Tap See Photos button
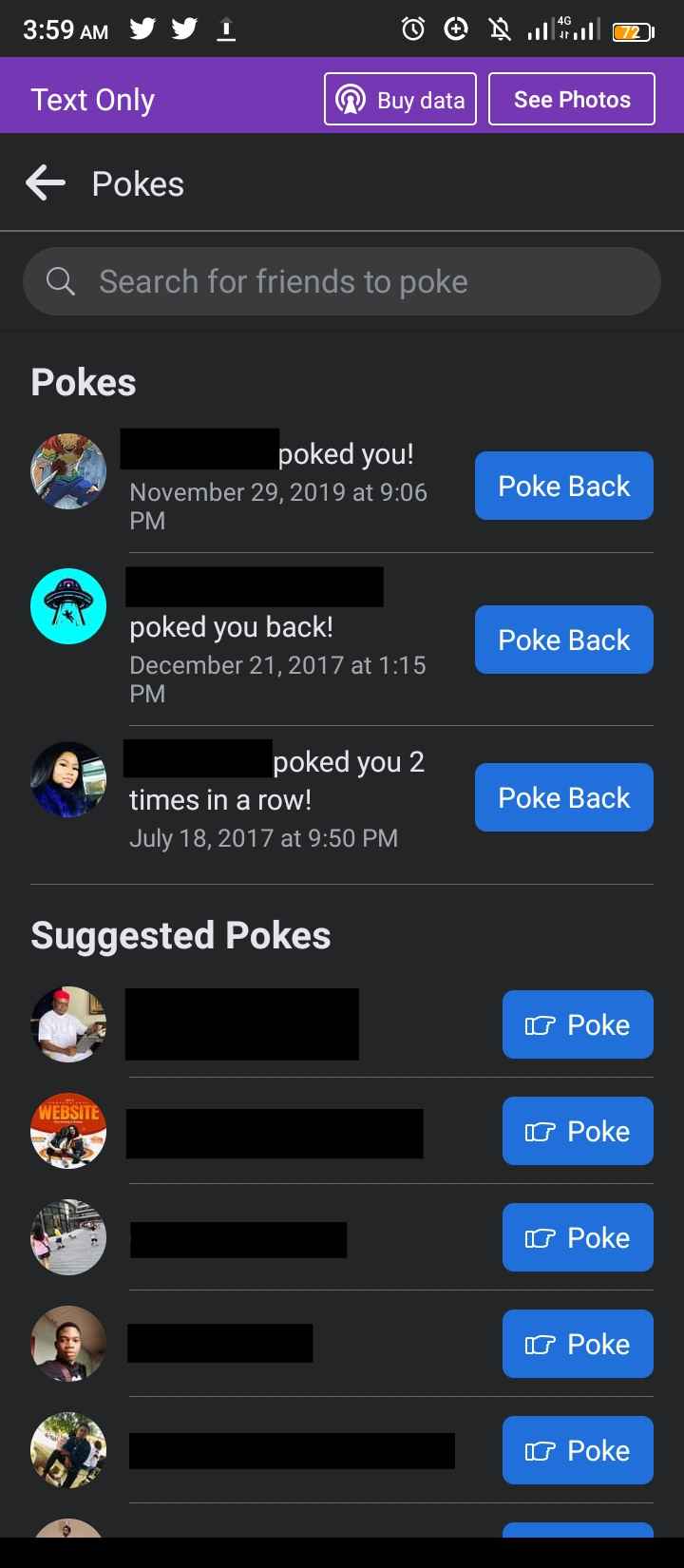Screen dimensions: 684x1568 [571, 100]
